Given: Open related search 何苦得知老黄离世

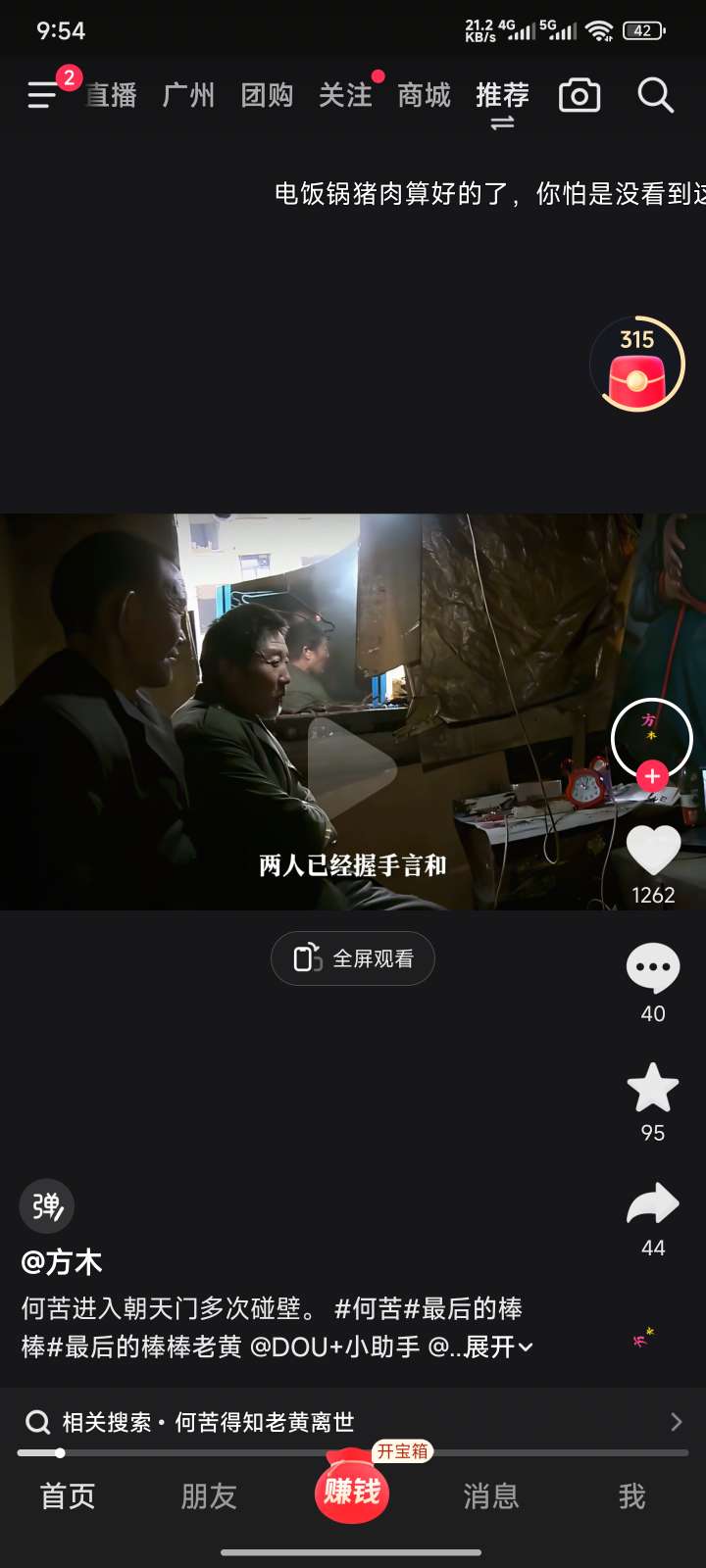Looking at the screenshot, I should 353,1422.
